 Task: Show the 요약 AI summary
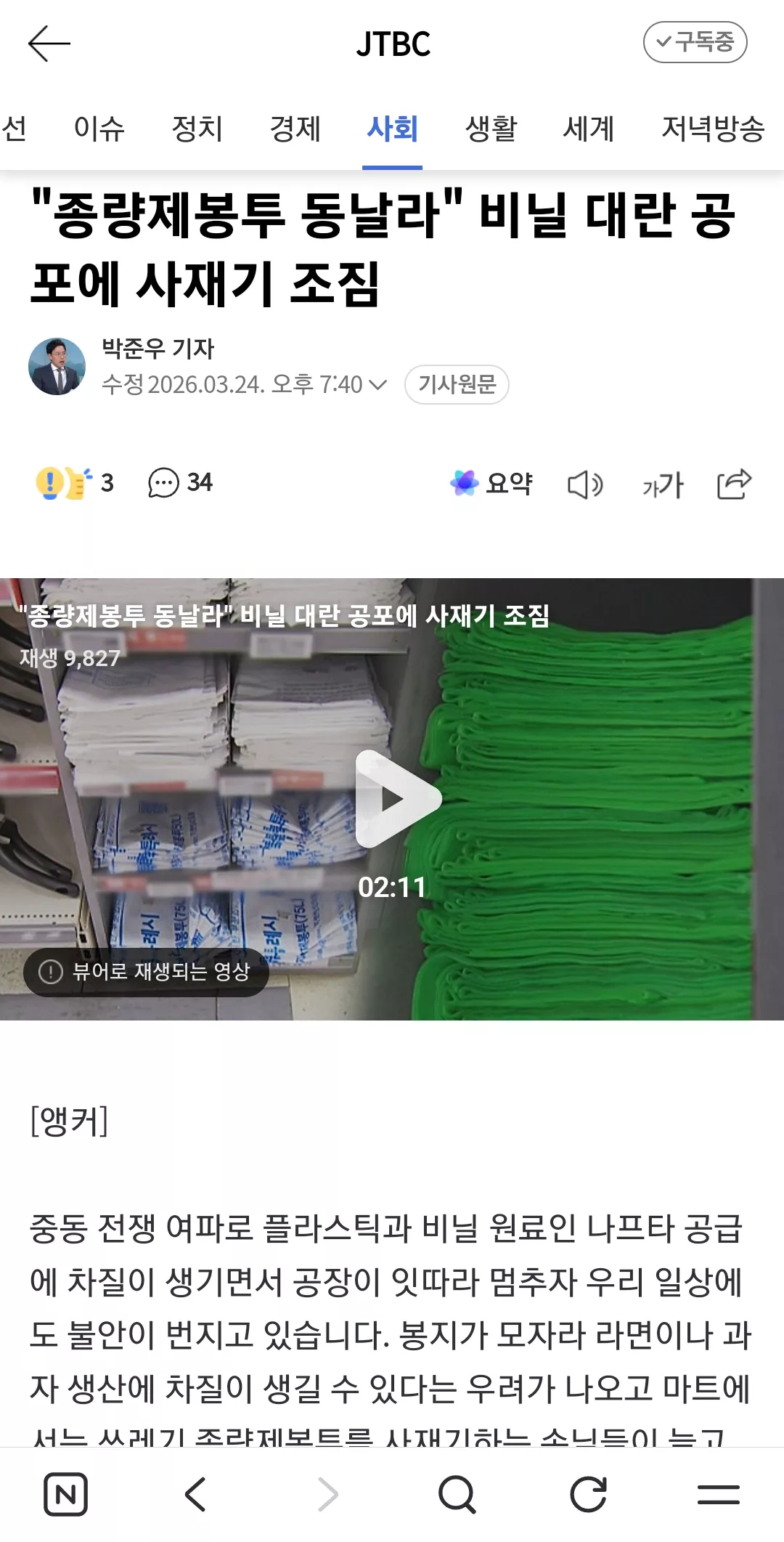click(491, 483)
